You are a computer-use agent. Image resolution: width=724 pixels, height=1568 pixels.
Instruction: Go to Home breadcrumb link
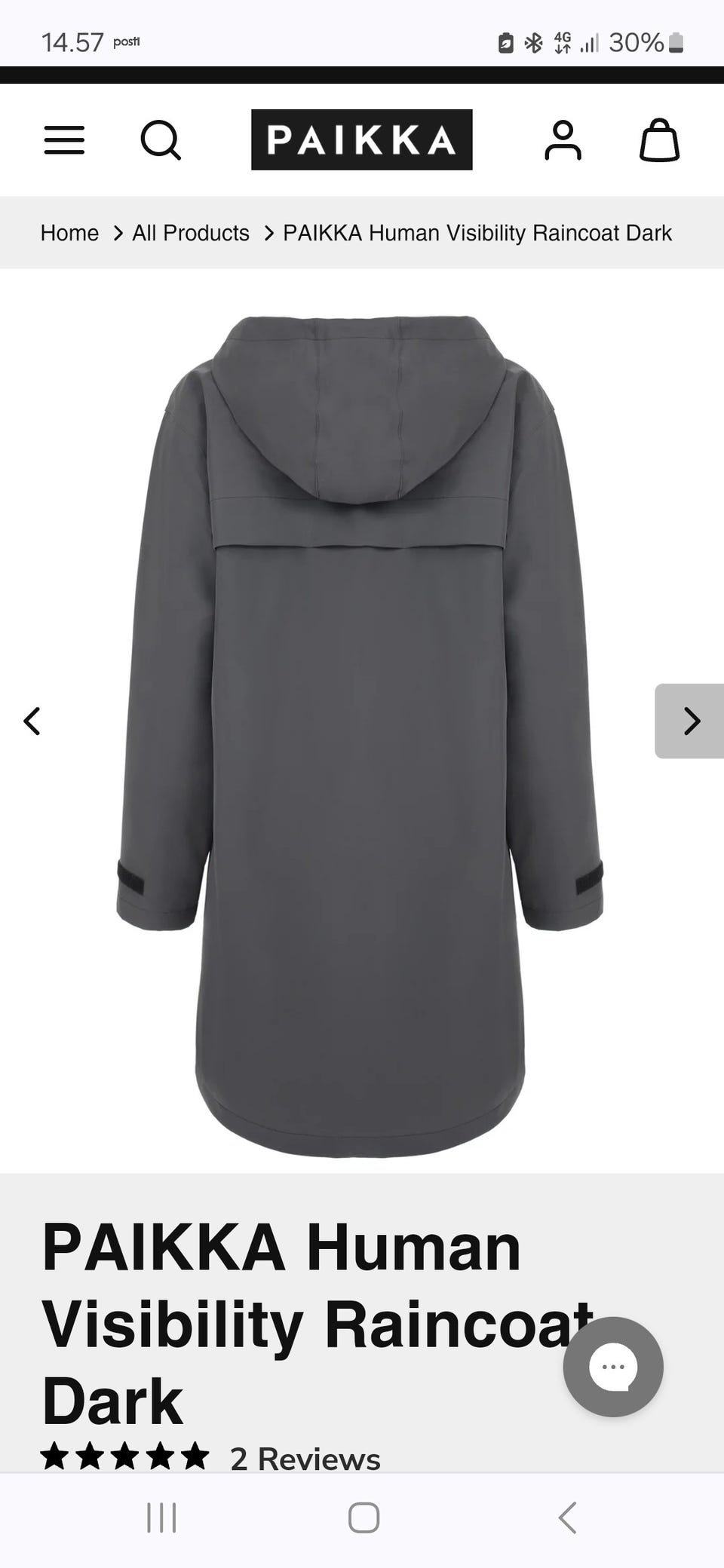[x=69, y=233]
